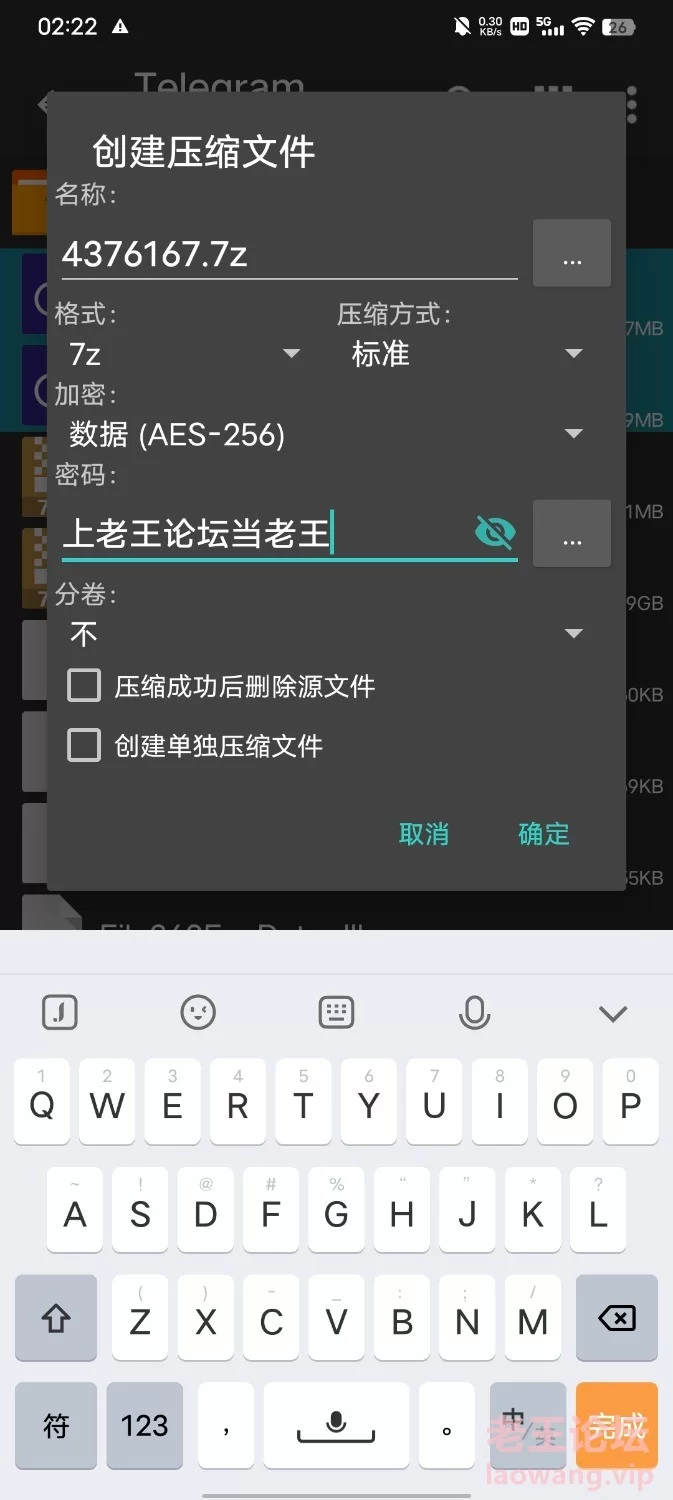
Task: Expand the compression method dropdown 标准
Action: click(x=467, y=354)
